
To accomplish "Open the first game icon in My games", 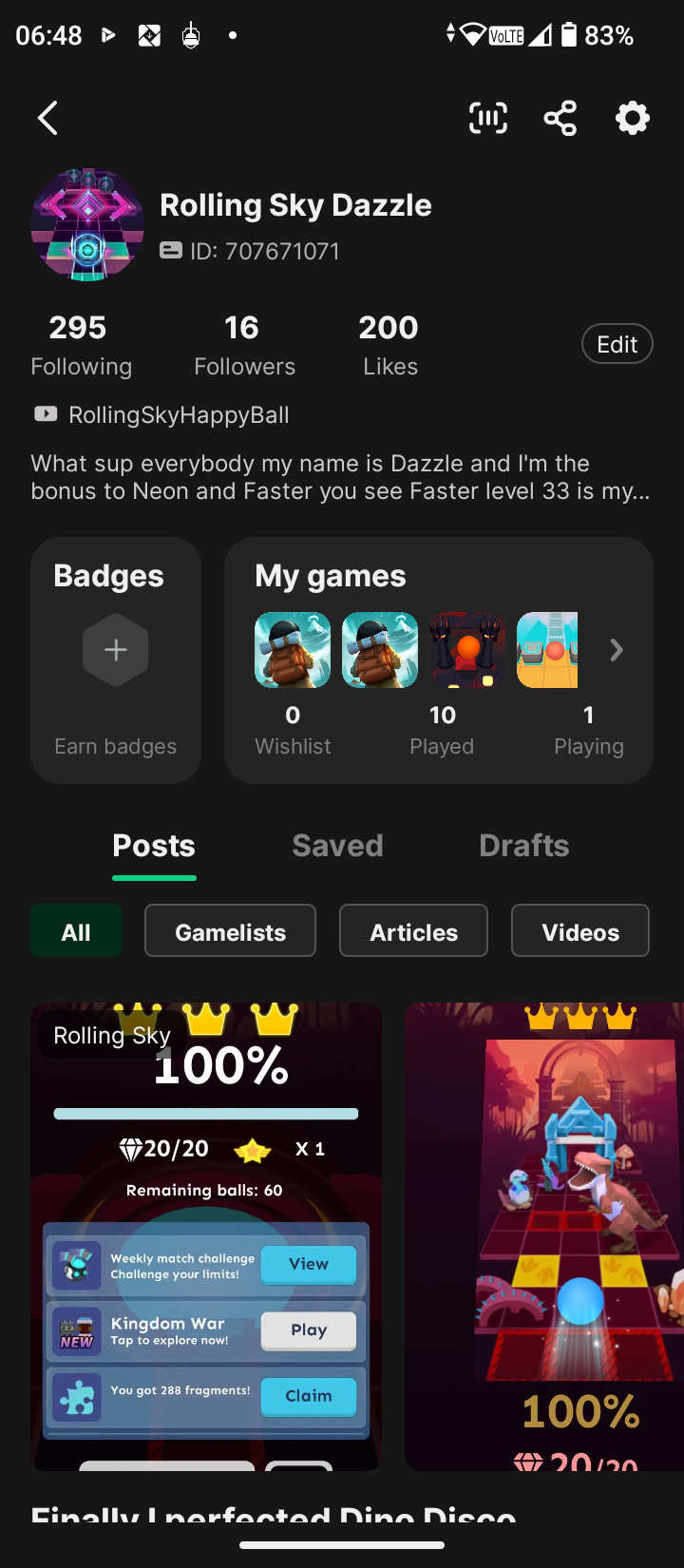I will (x=293, y=650).
